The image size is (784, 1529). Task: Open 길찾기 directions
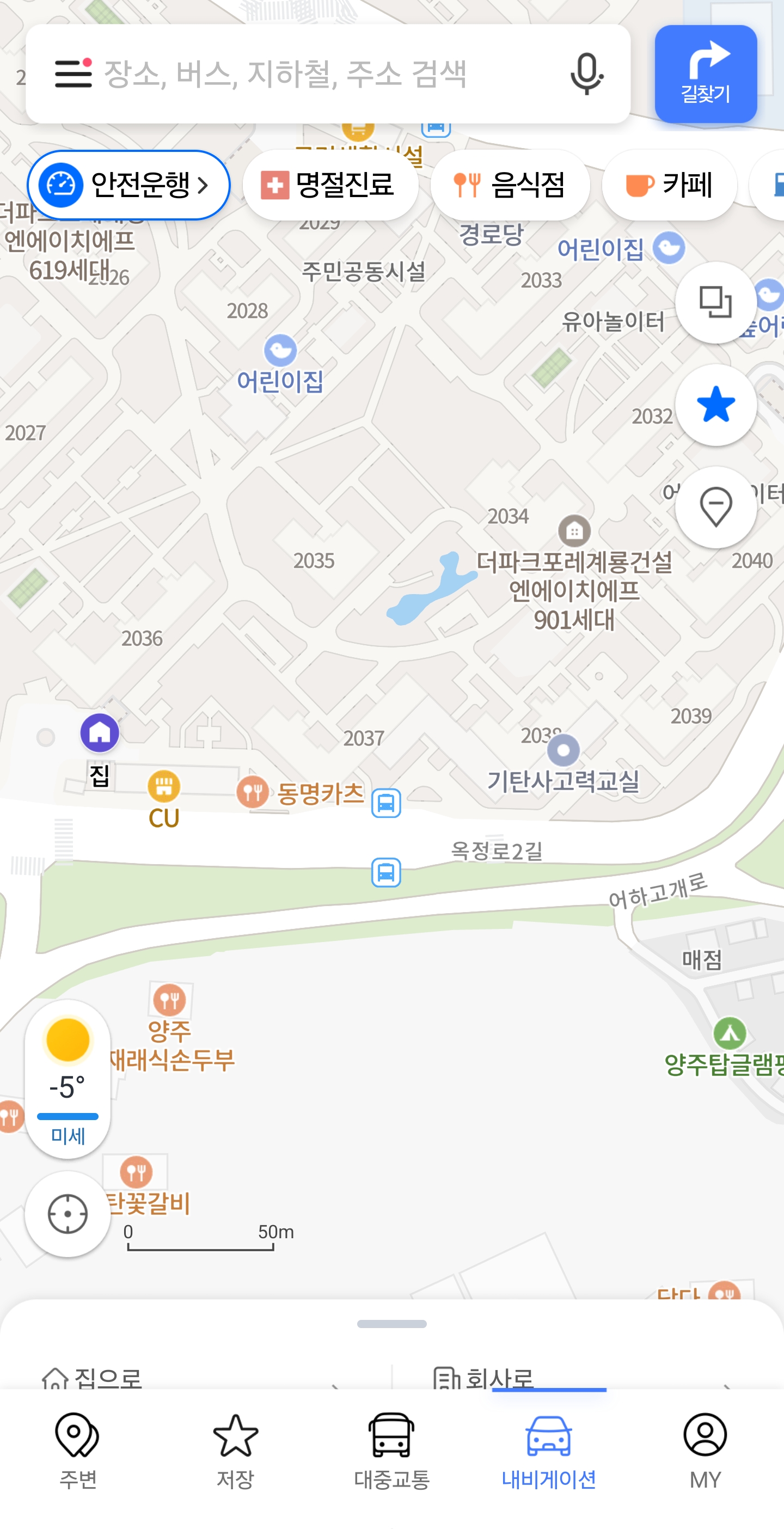click(705, 74)
